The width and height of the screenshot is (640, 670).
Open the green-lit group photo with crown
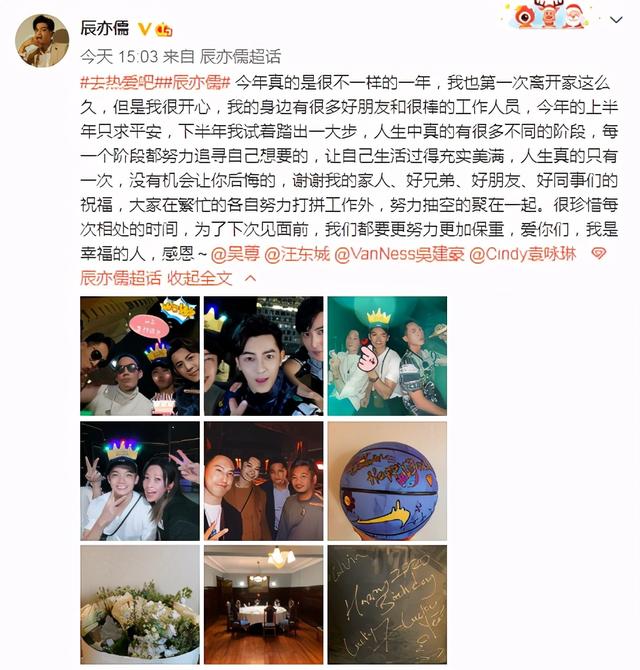387,355
